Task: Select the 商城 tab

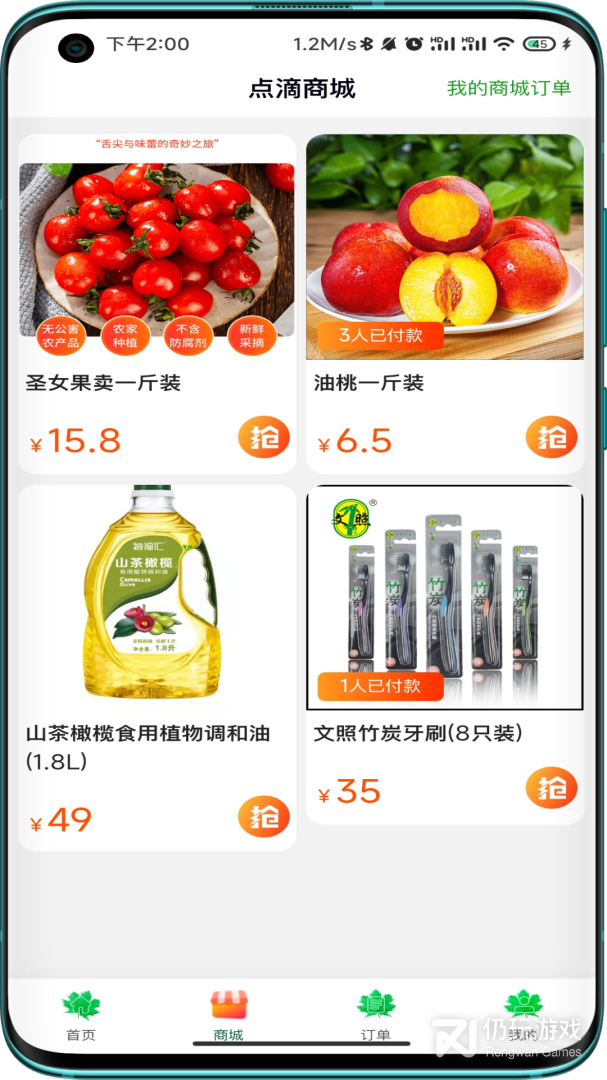Action: [x=228, y=1015]
